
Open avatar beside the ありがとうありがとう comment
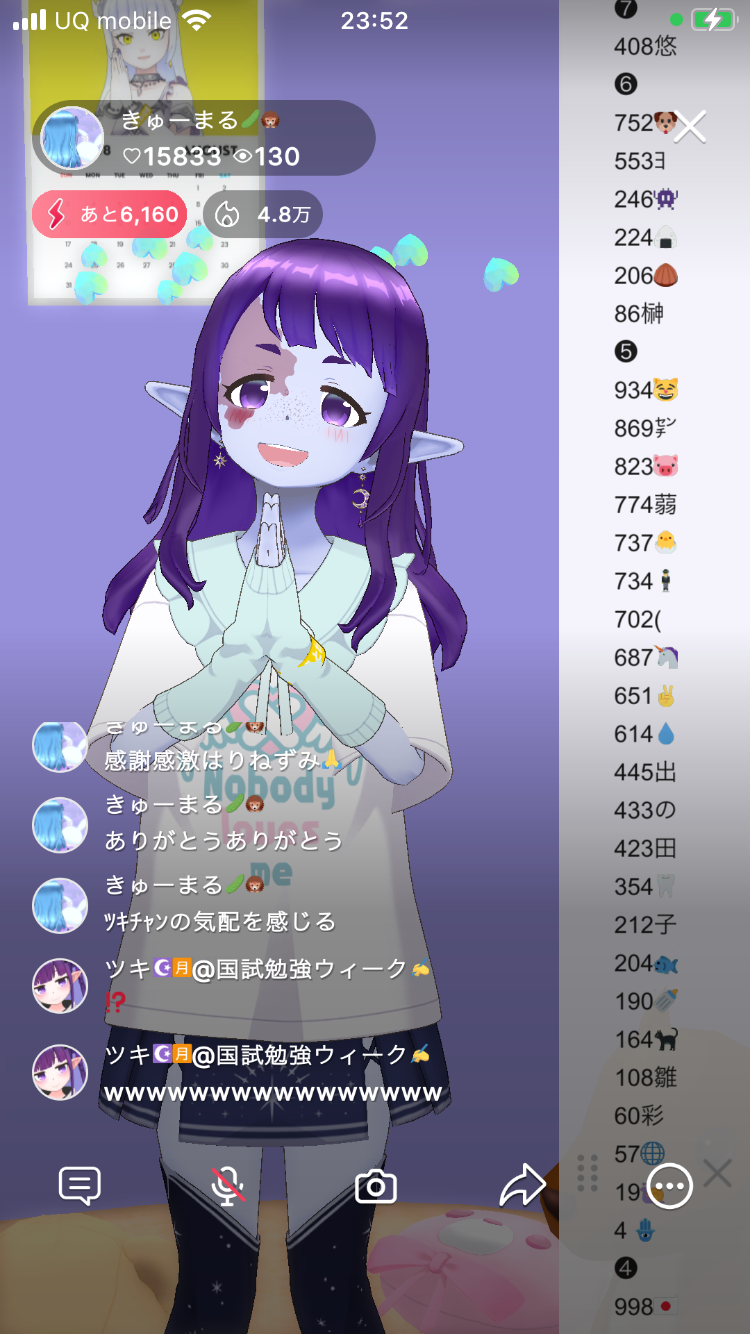60,825
